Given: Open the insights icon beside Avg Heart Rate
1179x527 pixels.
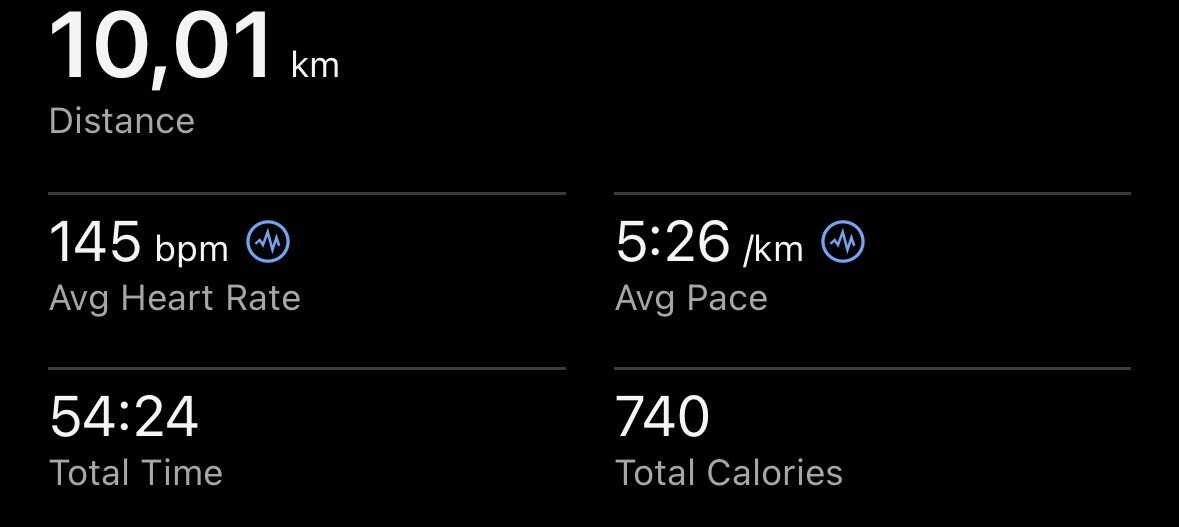Looking at the screenshot, I should [x=268, y=242].
